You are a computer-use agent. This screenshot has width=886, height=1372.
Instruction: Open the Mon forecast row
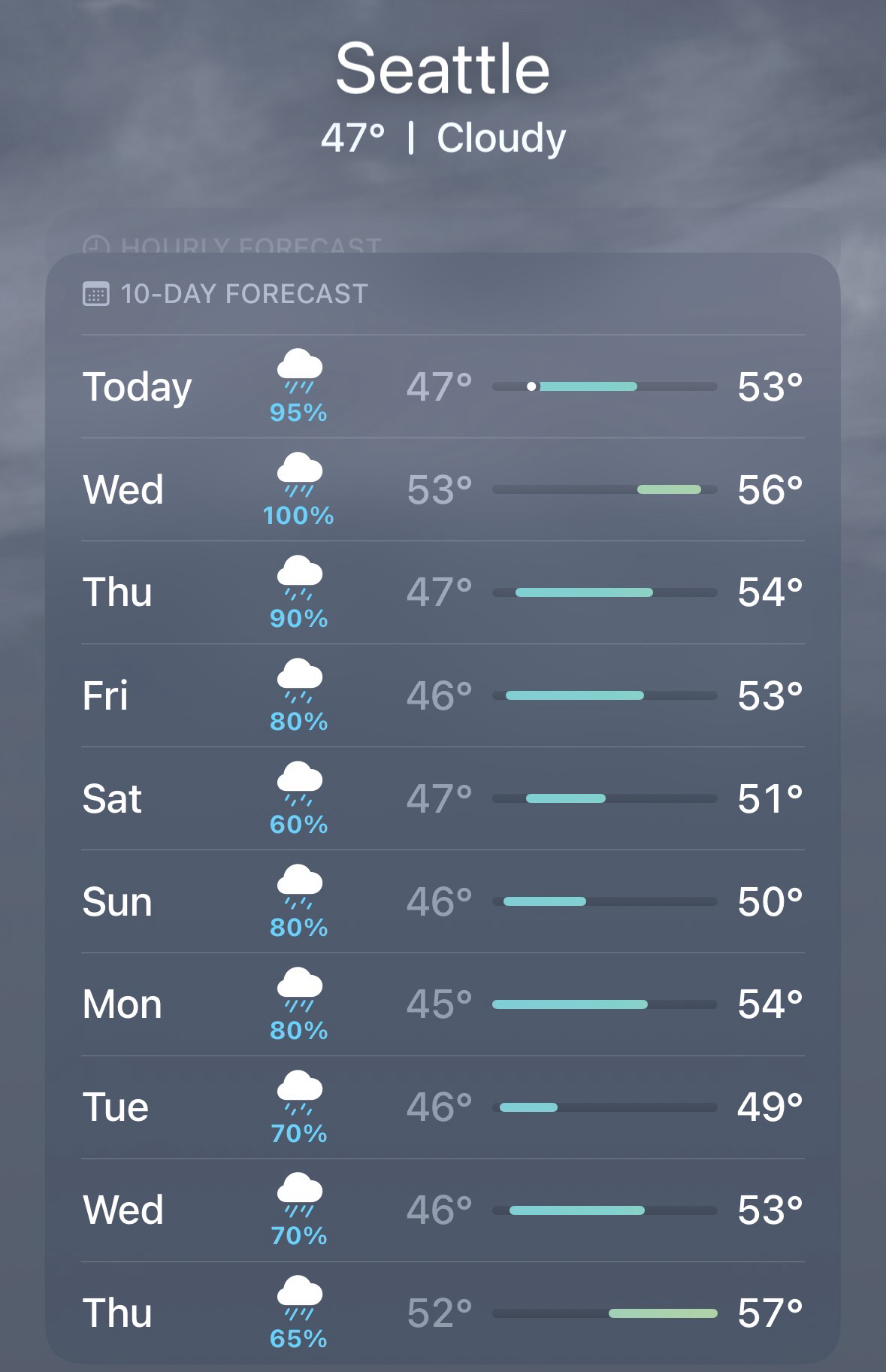(x=442, y=1004)
